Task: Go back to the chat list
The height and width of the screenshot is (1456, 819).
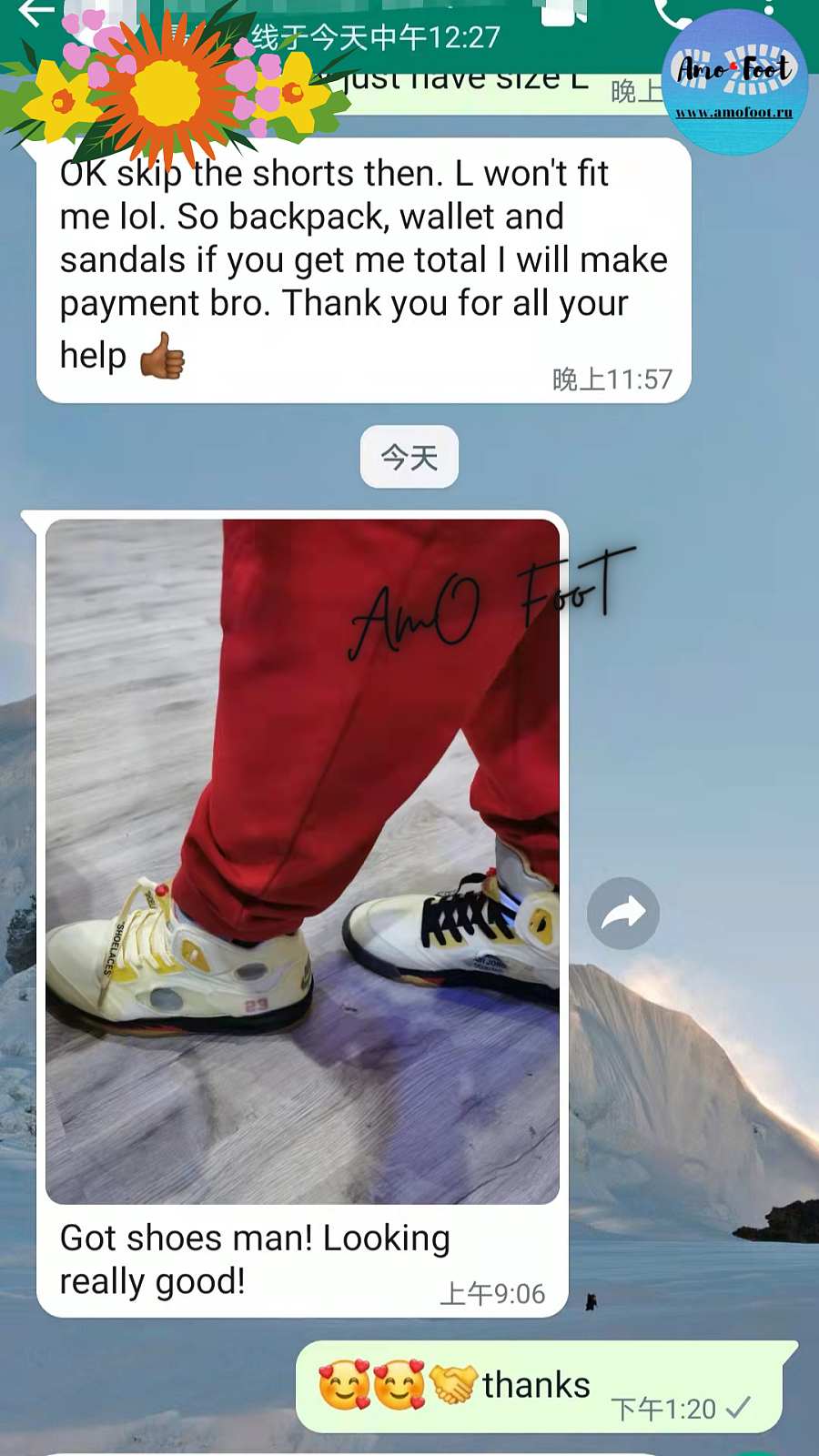Action: click(x=35, y=13)
